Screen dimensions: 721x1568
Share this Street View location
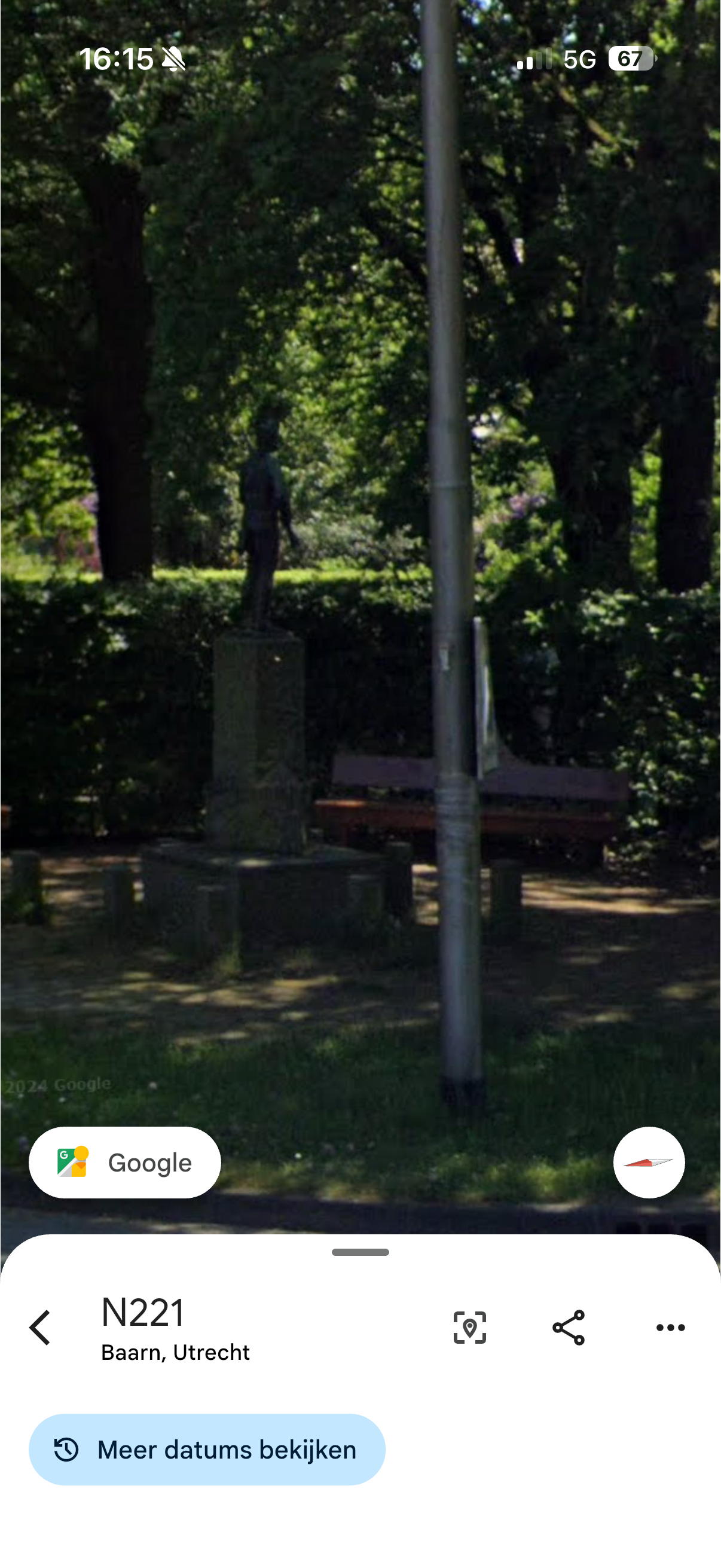(x=569, y=1327)
